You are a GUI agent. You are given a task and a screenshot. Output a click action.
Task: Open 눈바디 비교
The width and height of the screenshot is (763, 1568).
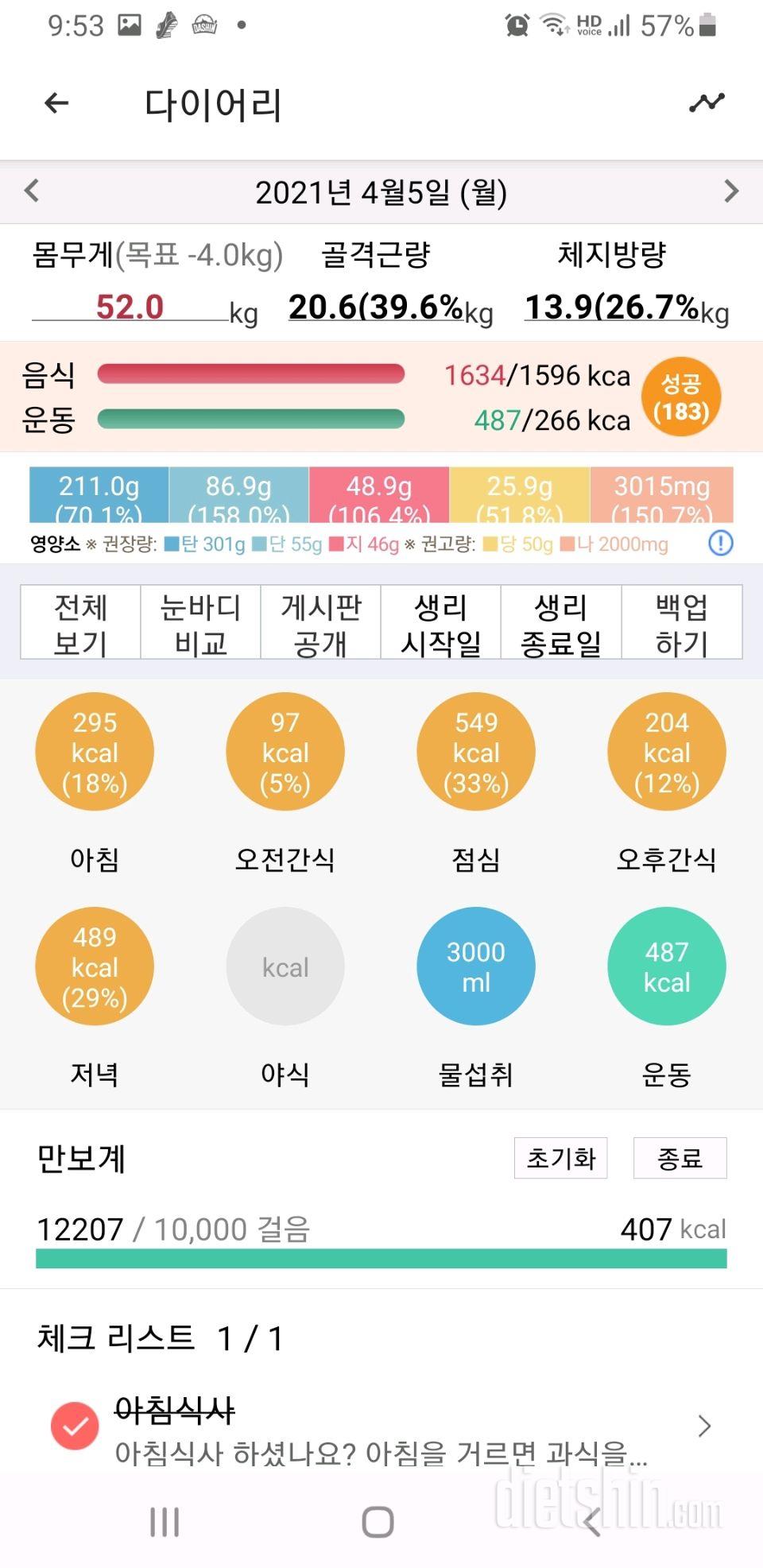pos(200,623)
